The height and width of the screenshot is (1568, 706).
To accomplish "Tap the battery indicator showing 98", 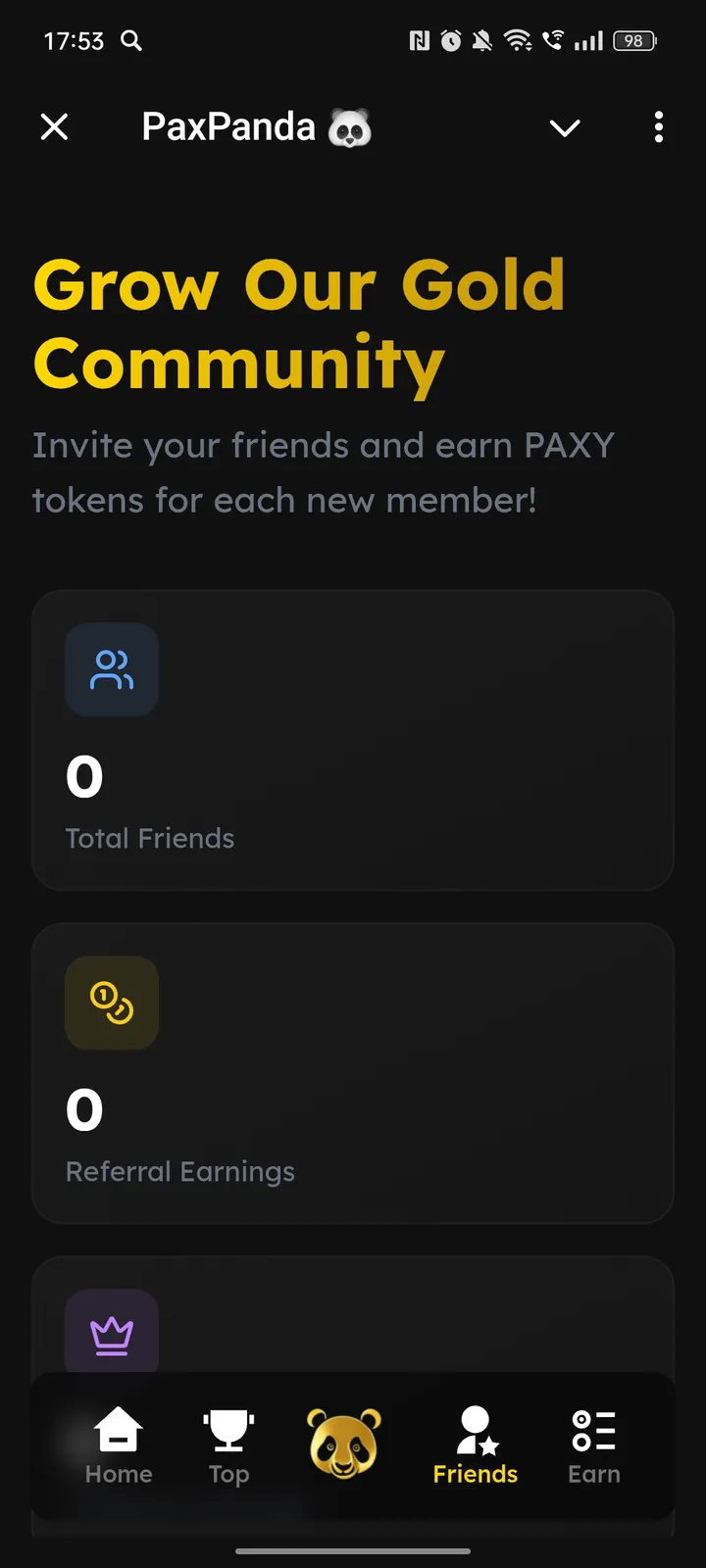I will 633,41.
